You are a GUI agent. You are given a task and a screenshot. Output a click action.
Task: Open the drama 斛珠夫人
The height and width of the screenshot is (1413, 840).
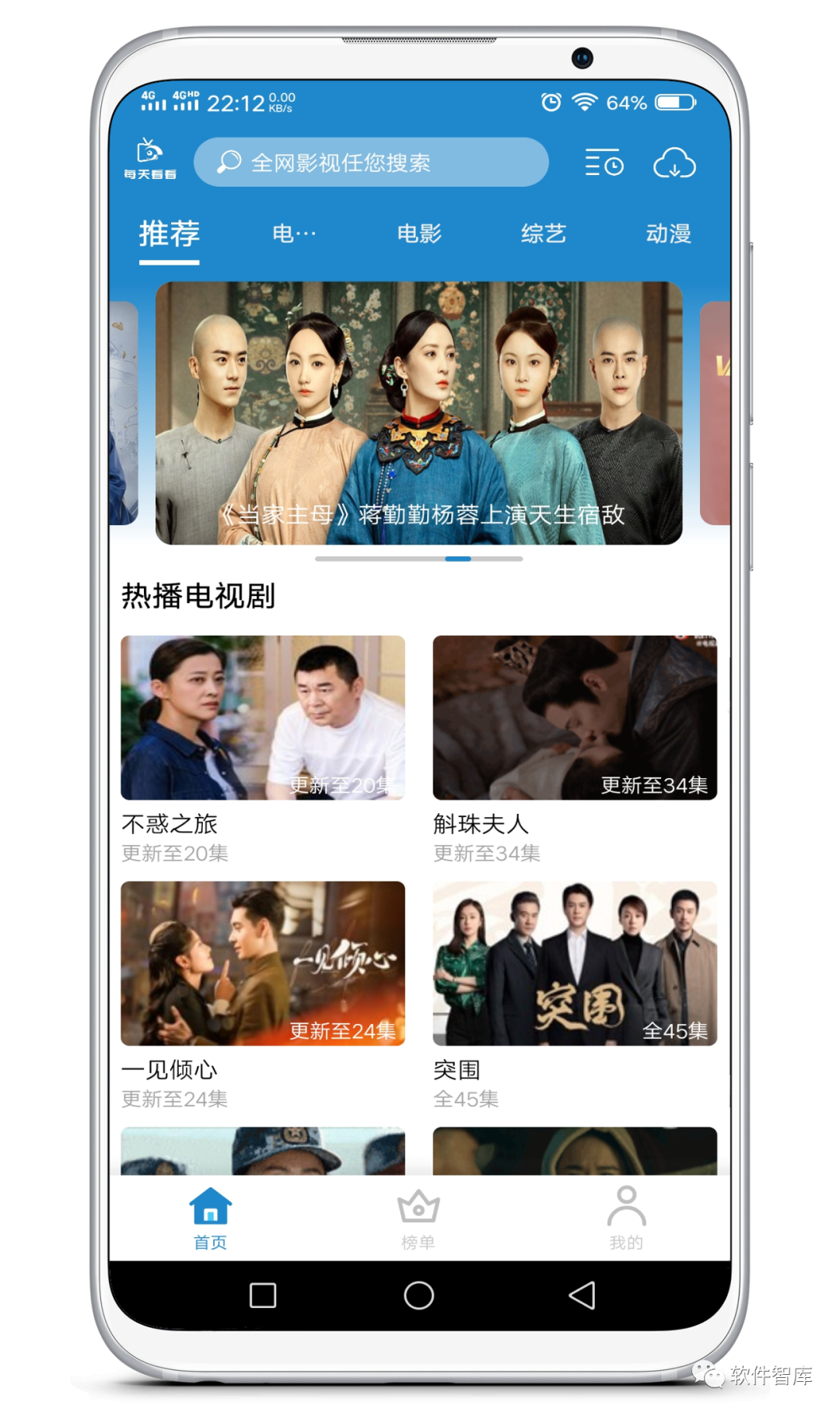click(x=575, y=717)
